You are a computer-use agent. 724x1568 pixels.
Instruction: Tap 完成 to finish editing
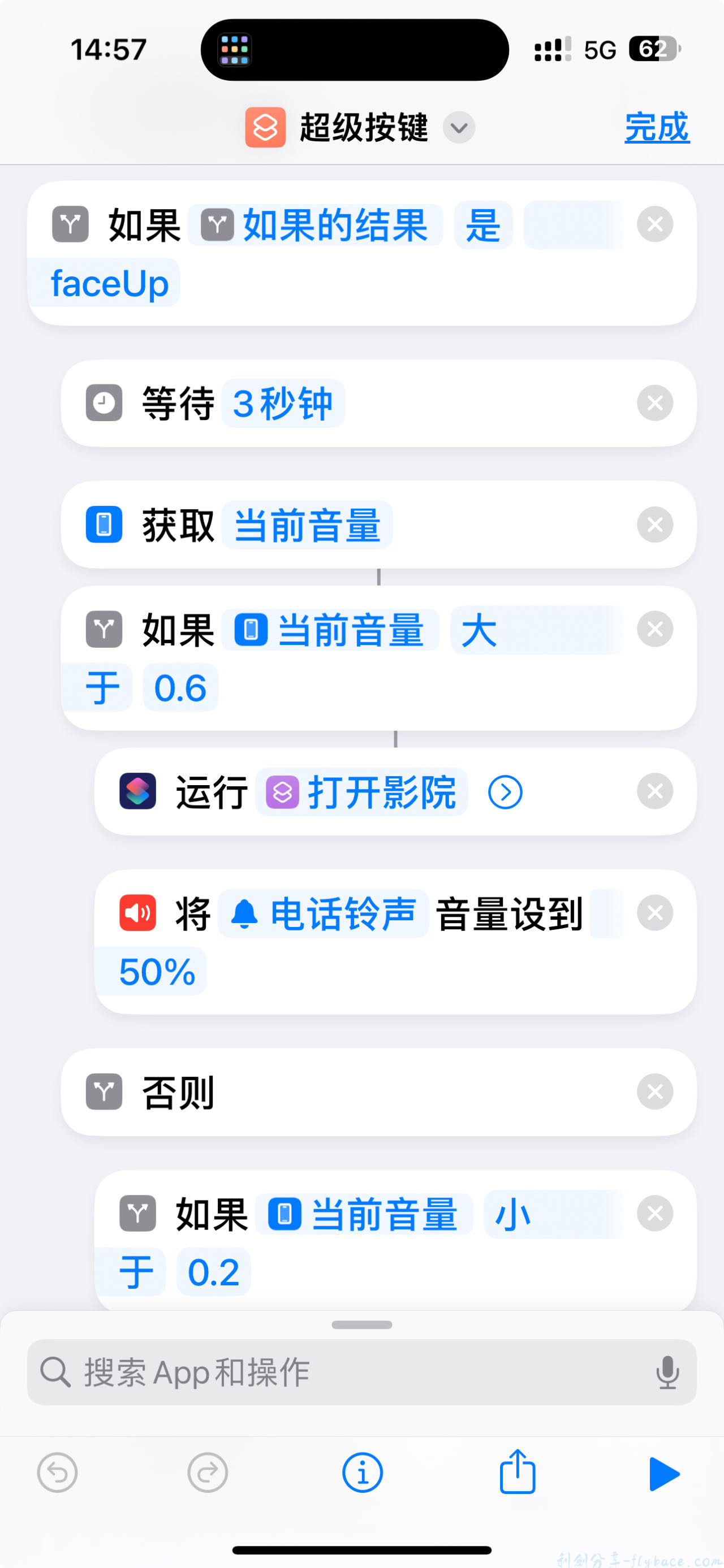pyautogui.click(x=657, y=127)
